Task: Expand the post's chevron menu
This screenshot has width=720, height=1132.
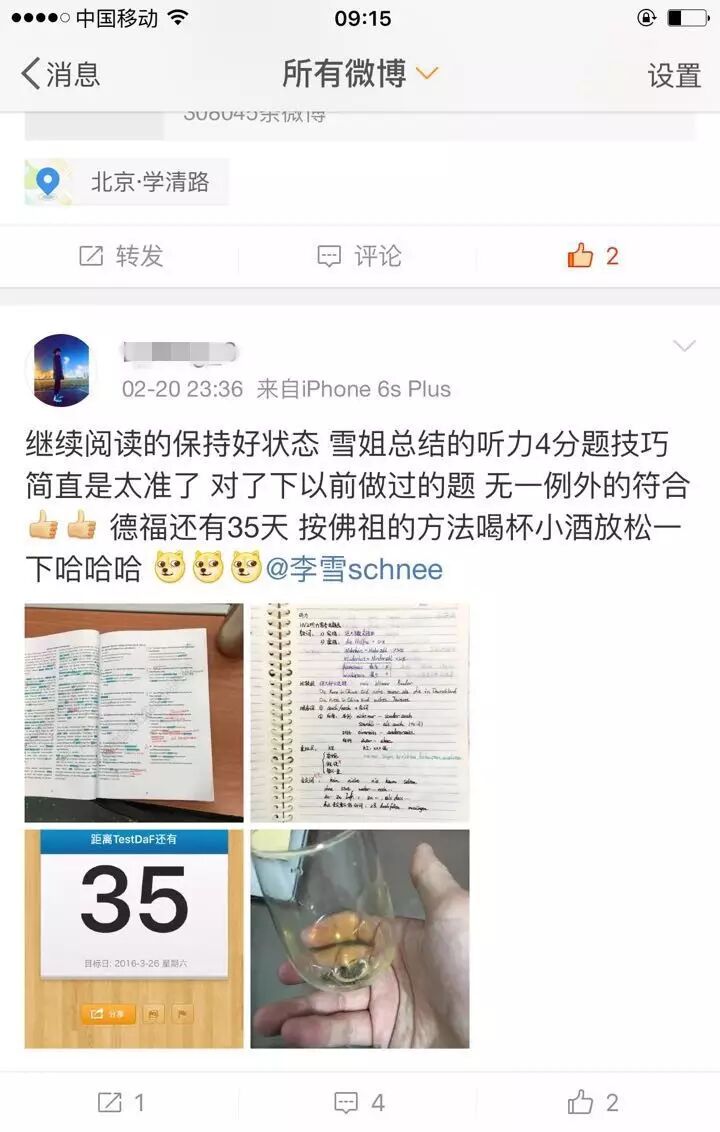Action: (x=684, y=347)
